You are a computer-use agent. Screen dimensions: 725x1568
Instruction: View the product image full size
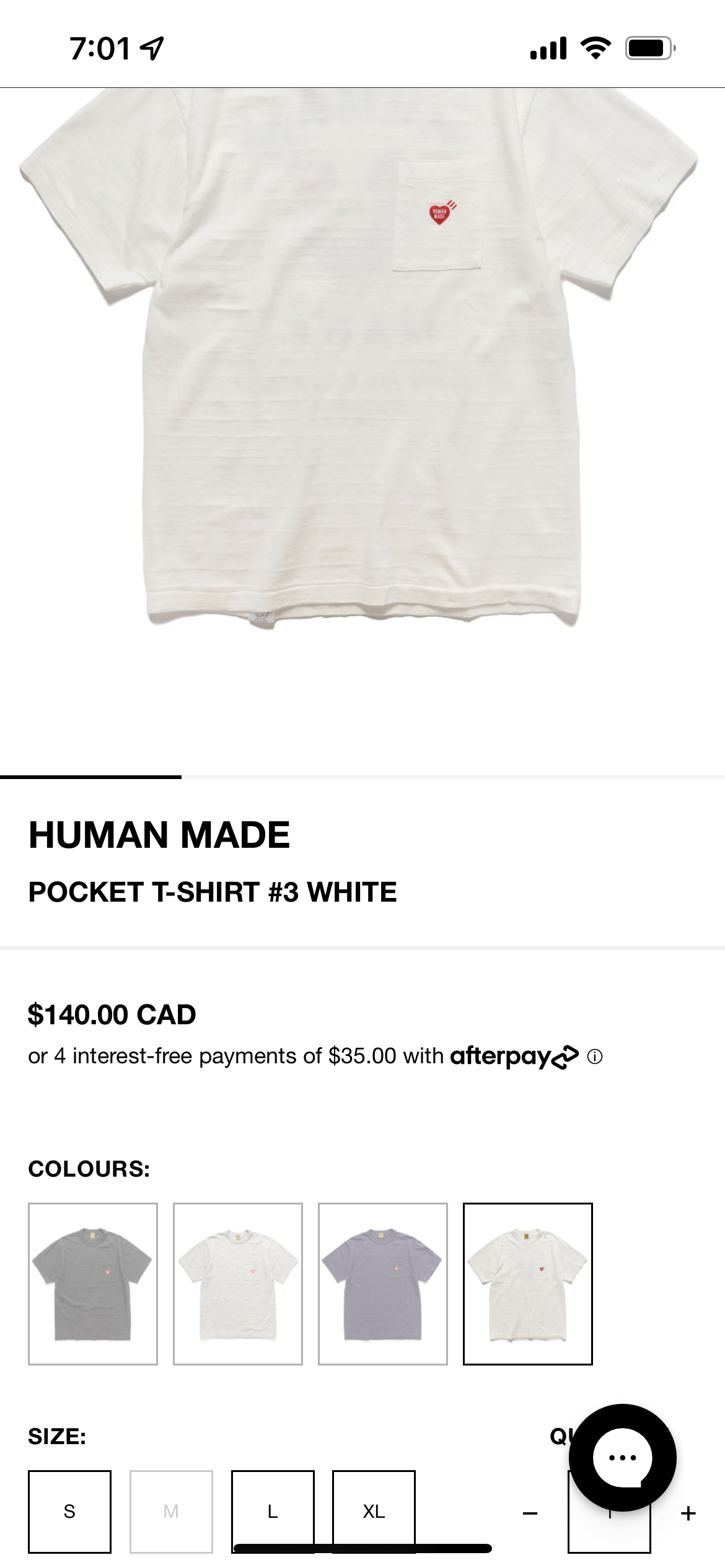pos(362,372)
